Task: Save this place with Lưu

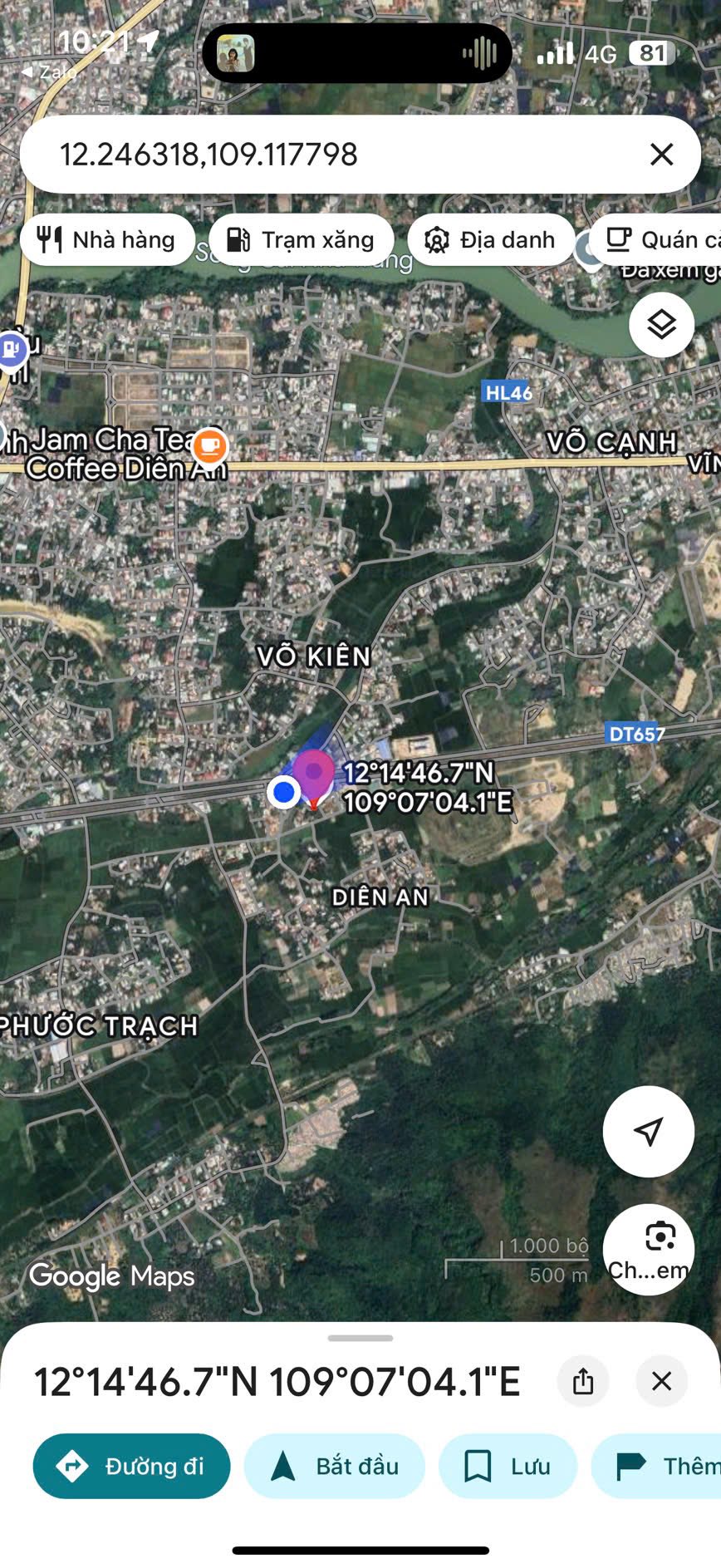Action: [x=507, y=1466]
